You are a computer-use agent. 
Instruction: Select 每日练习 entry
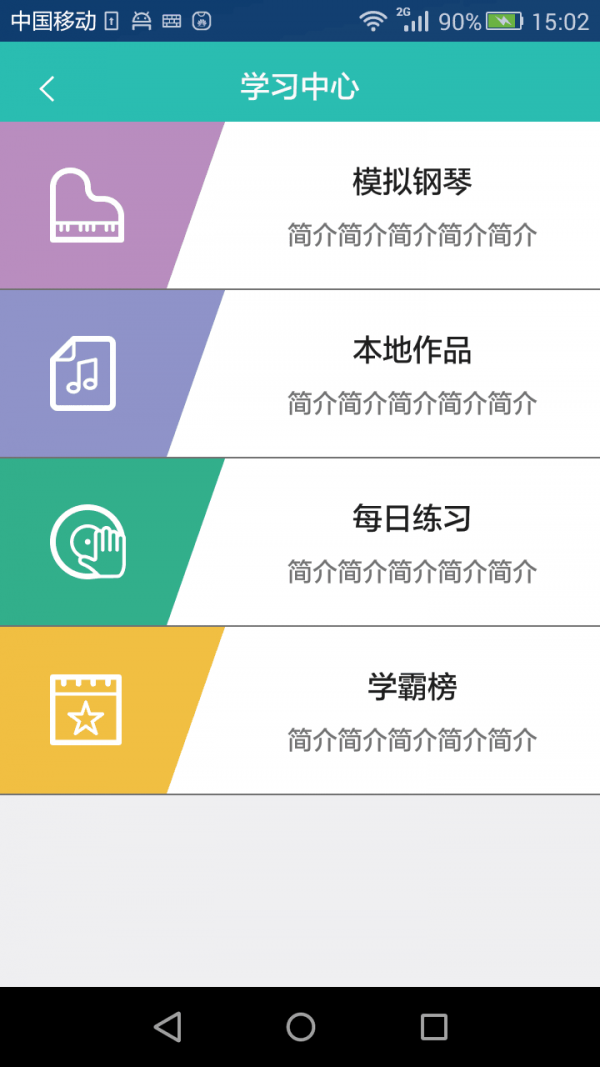point(411,542)
